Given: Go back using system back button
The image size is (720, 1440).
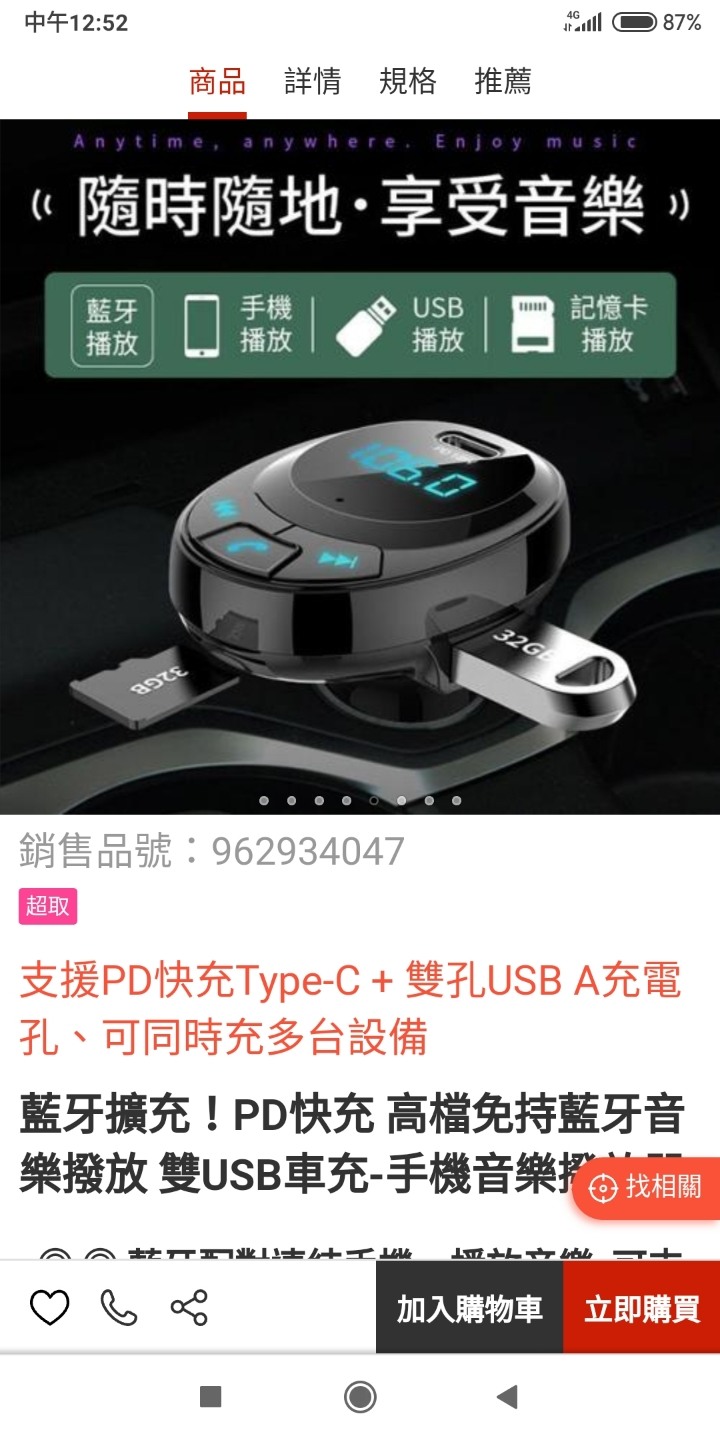Looking at the screenshot, I should [x=507, y=1397].
